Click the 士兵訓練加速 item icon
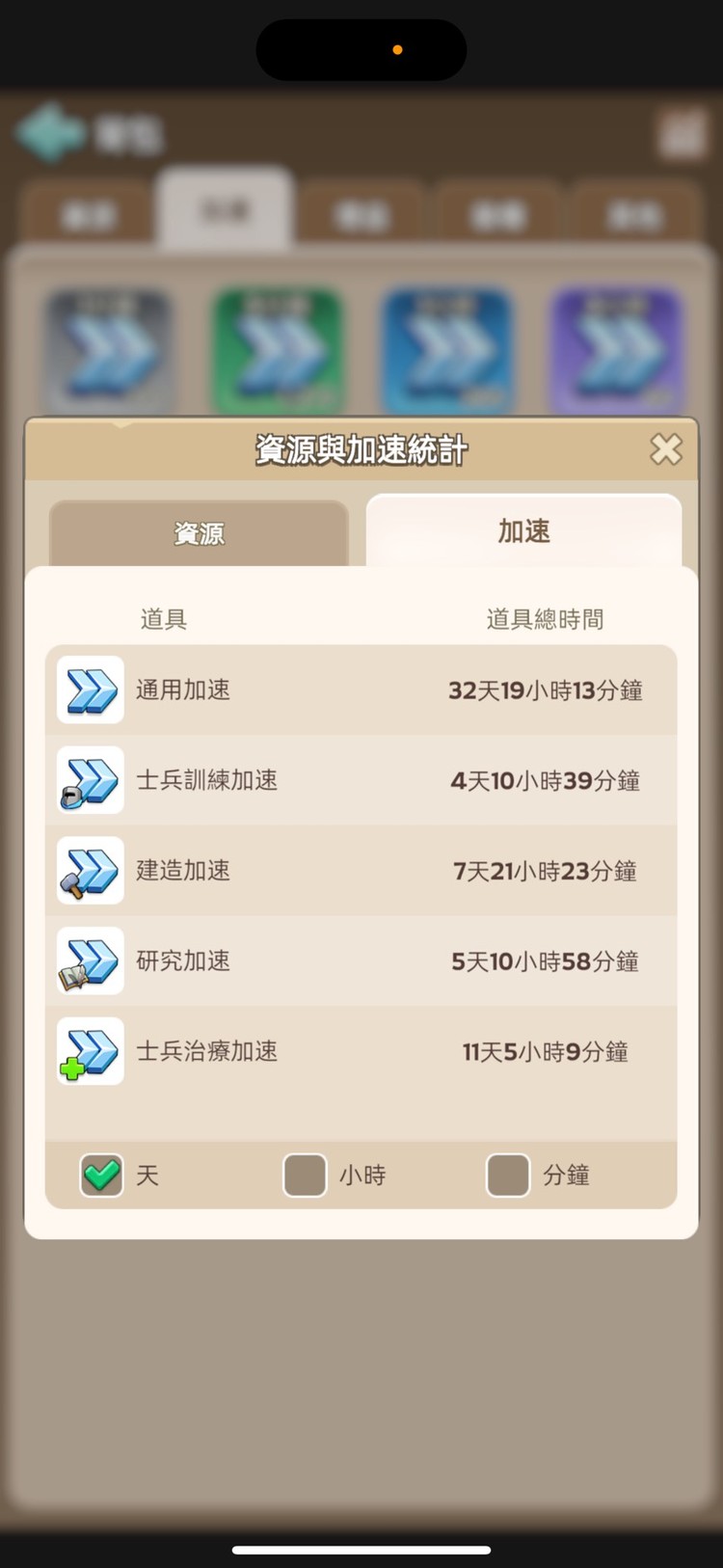 (x=89, y=781)
